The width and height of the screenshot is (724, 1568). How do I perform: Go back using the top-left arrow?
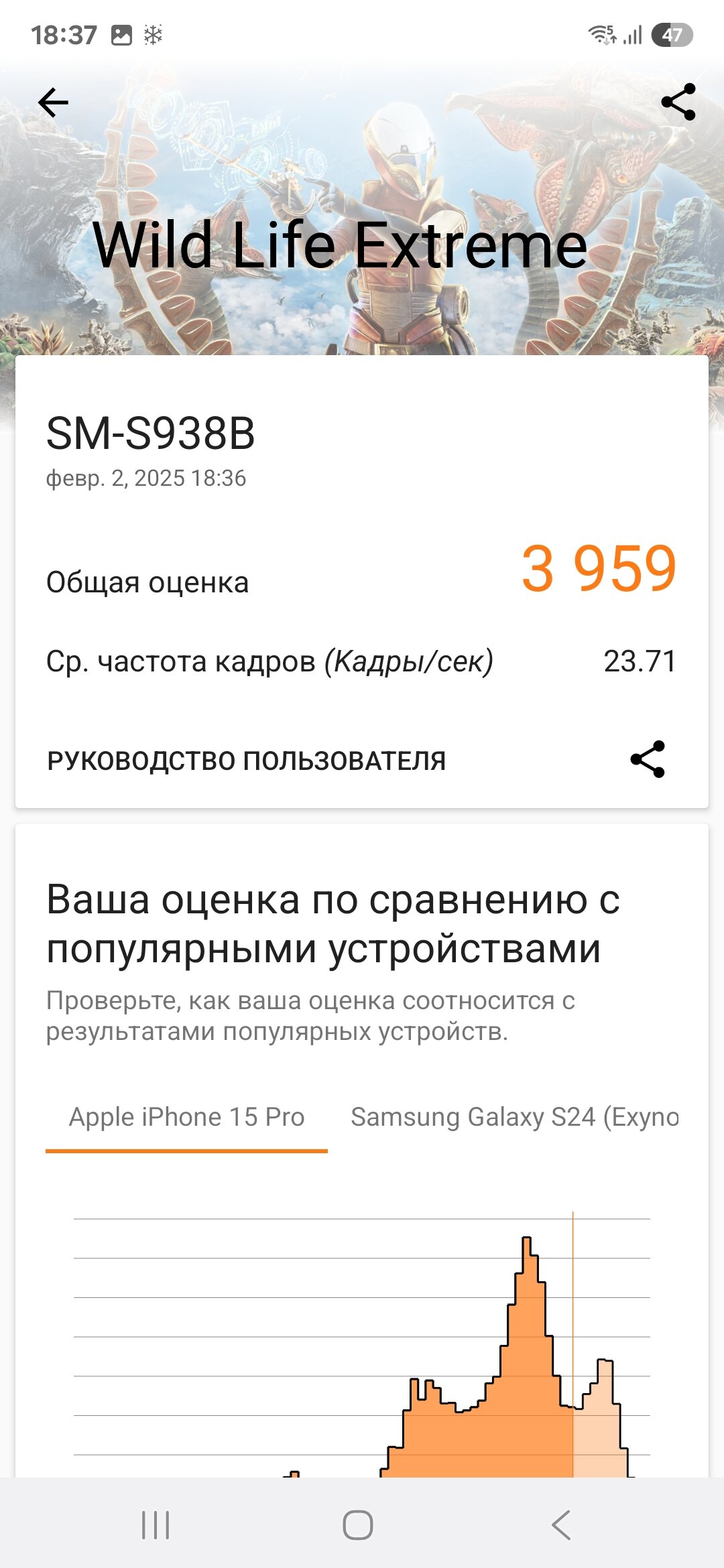pos(54,103)
